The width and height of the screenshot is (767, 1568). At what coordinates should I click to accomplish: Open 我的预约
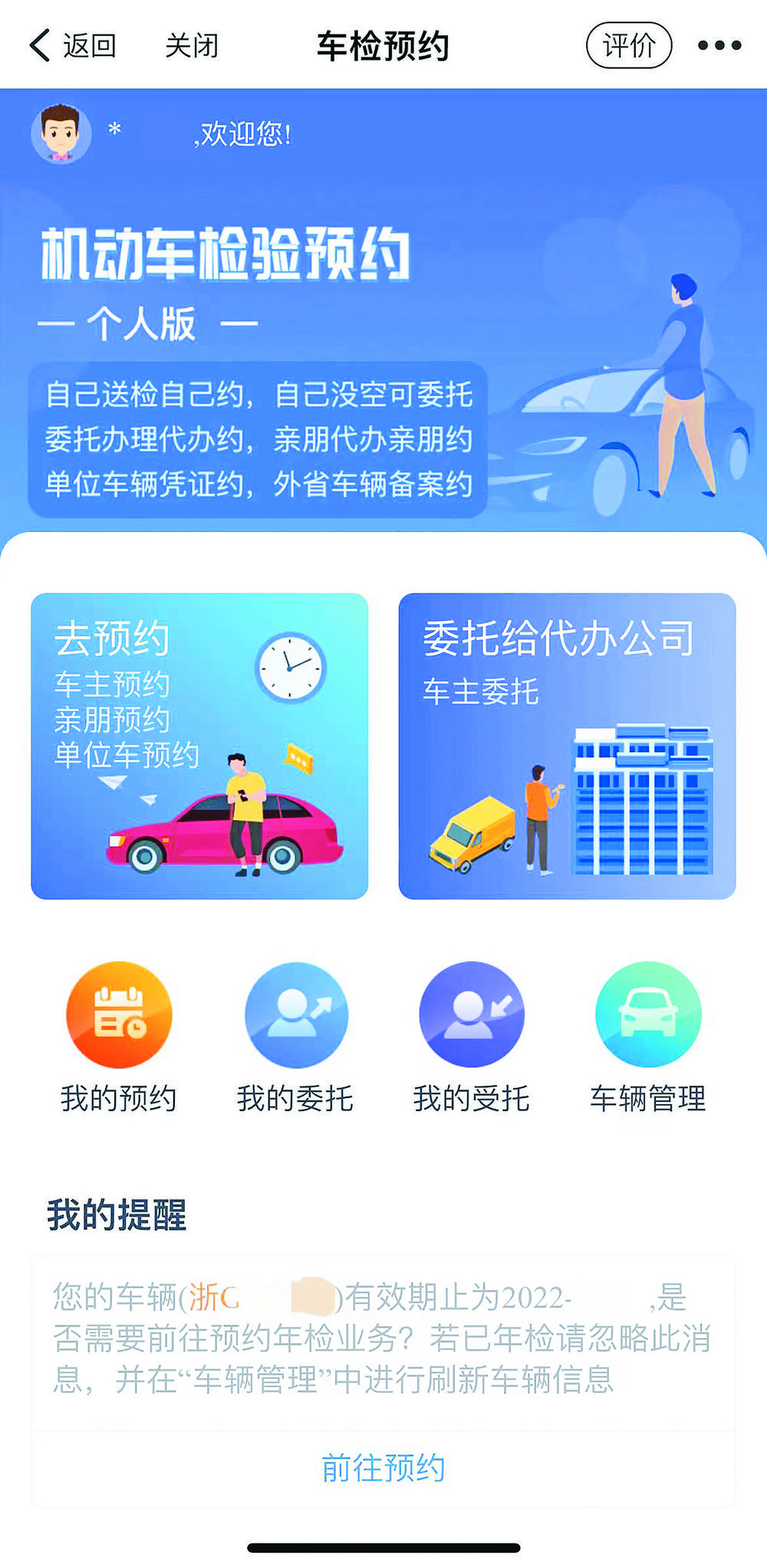coord(119,1037)
